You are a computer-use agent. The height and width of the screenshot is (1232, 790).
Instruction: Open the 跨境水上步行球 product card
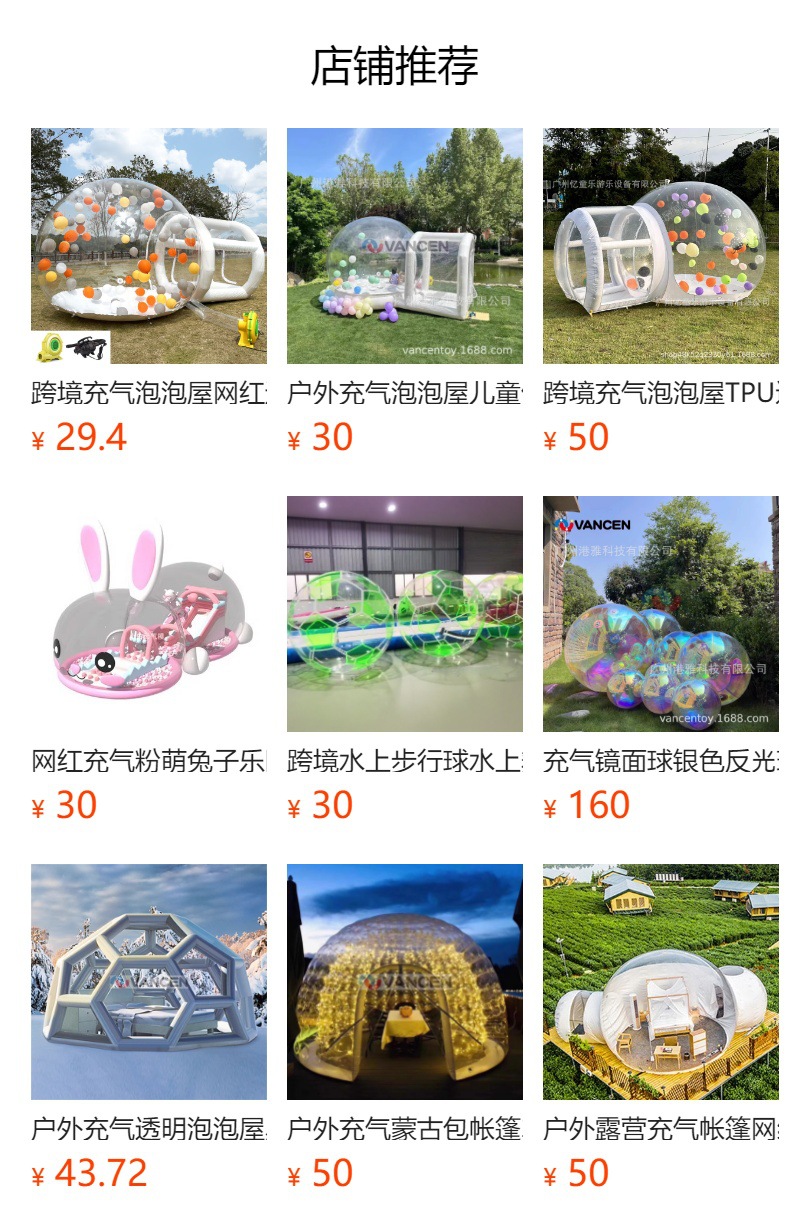[404, 614]
